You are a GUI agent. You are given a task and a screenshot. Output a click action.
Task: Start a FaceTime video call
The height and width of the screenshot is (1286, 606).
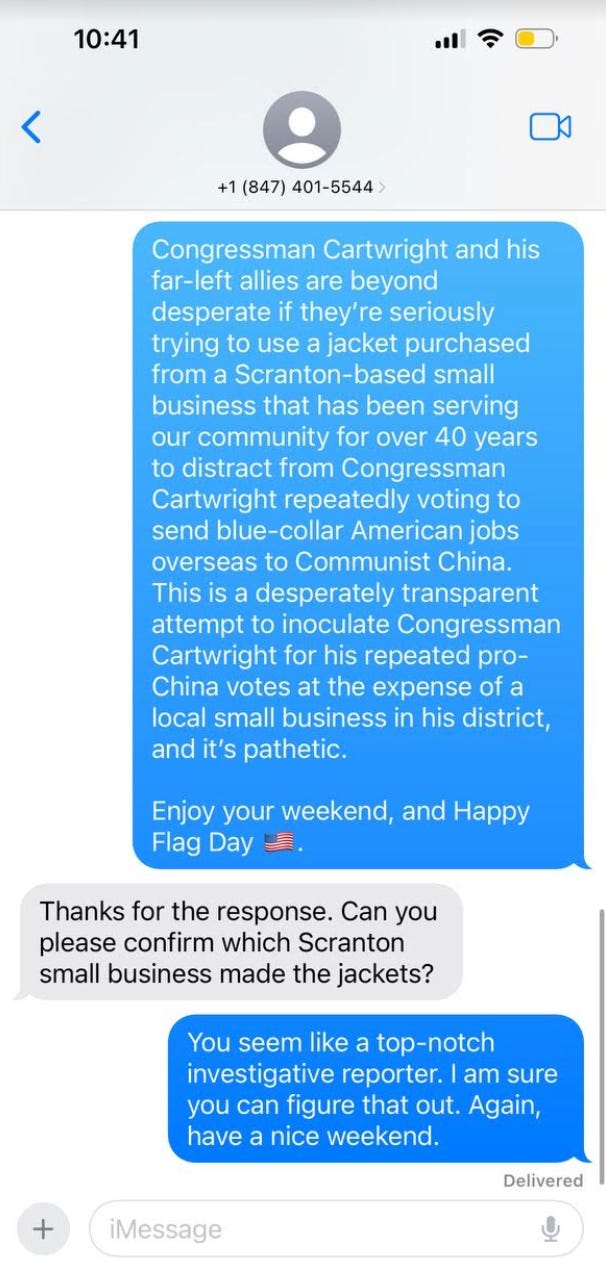point(549,127)
